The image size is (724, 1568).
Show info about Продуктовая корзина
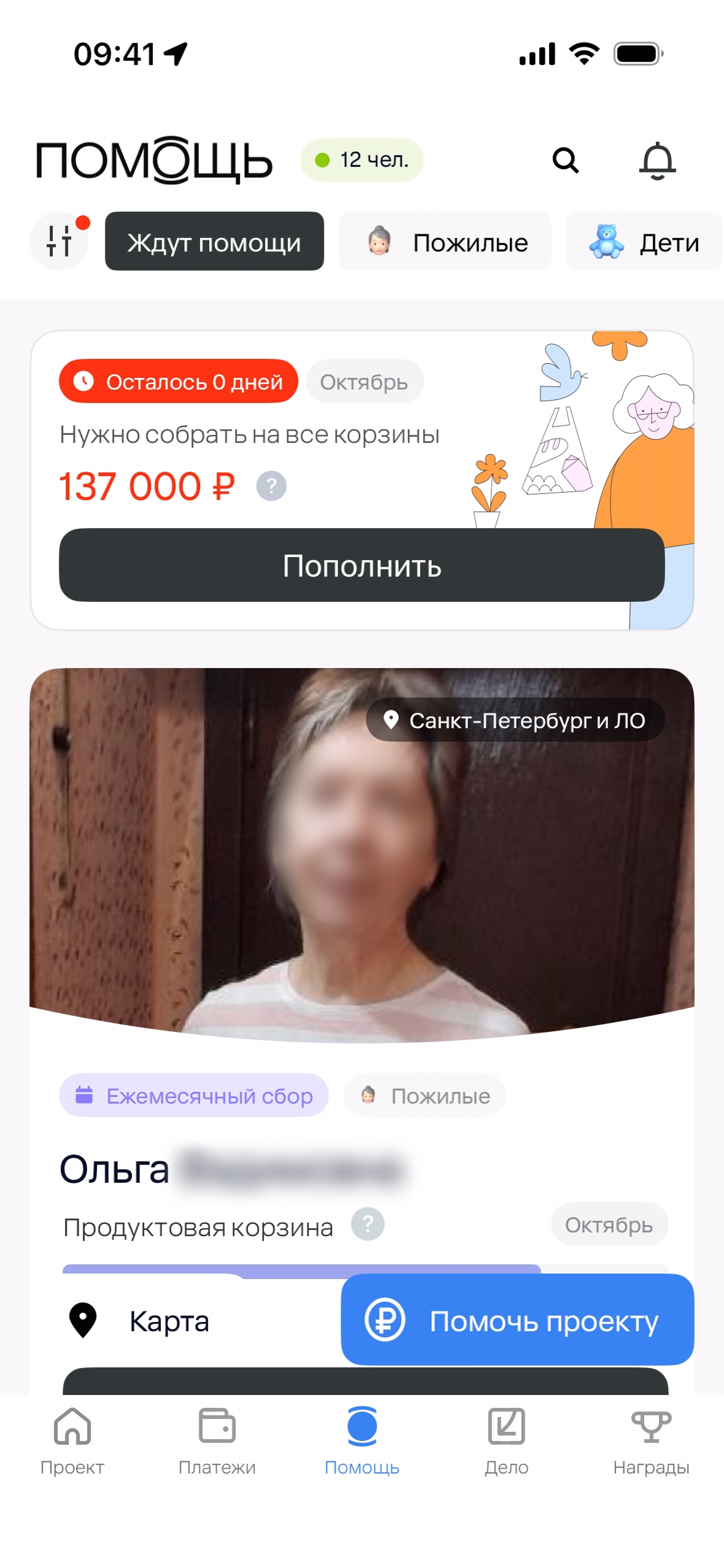368,1224
